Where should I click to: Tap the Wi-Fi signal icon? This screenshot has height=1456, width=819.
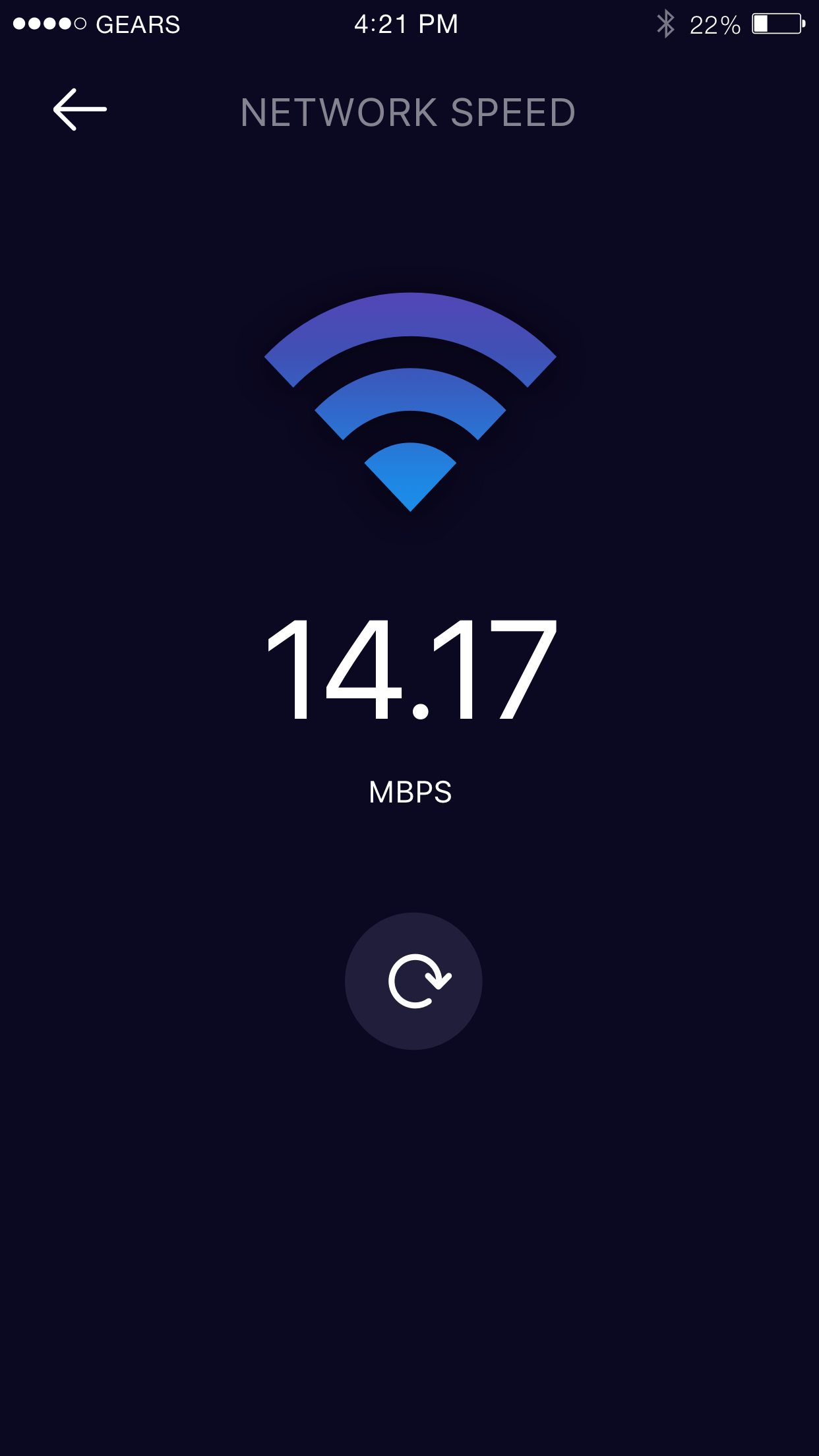pyautogui.click(x=409, y=402)
